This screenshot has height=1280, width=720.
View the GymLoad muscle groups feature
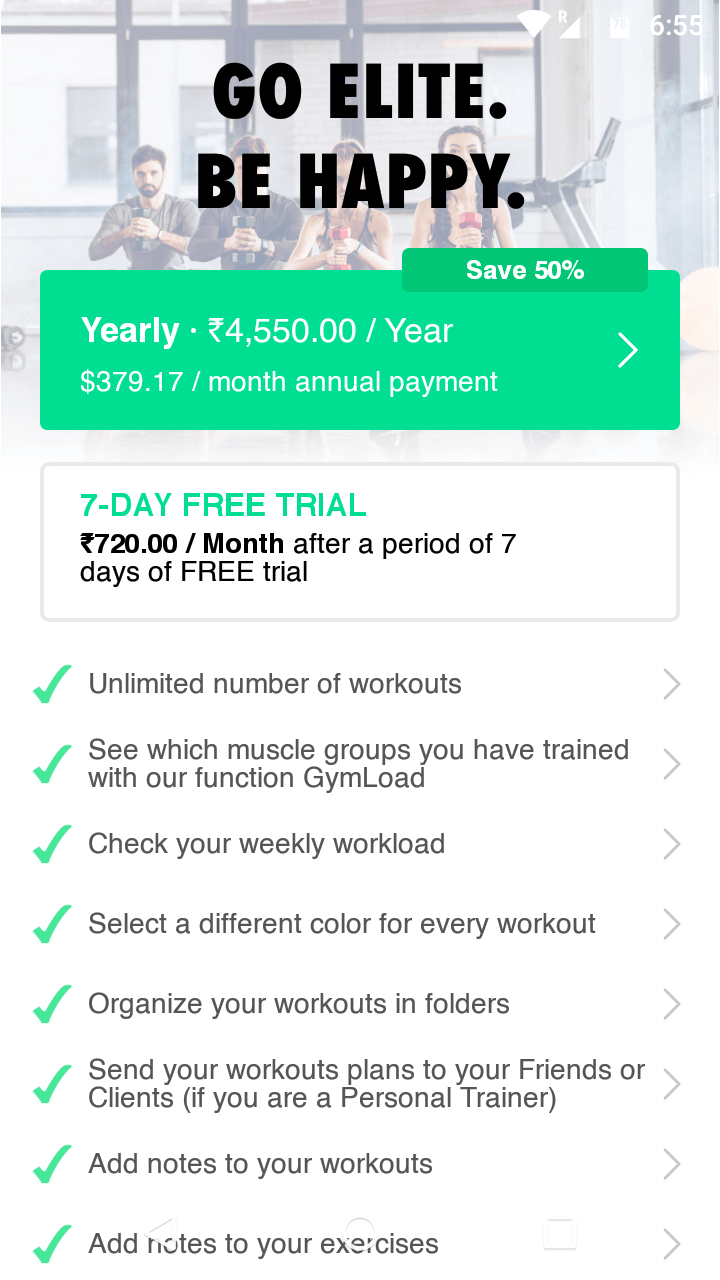(360, 764)
